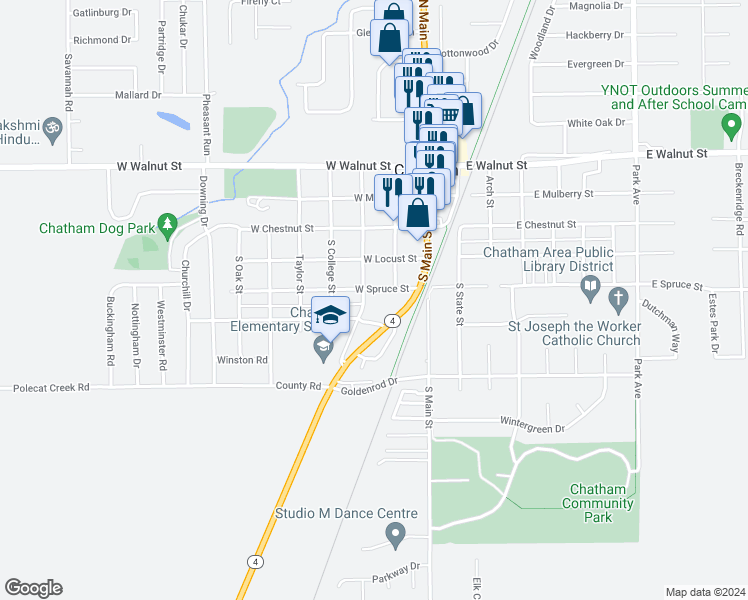
Task: Tap St Joseph the Worker Catholic Church pin
Action: point(618,301)
